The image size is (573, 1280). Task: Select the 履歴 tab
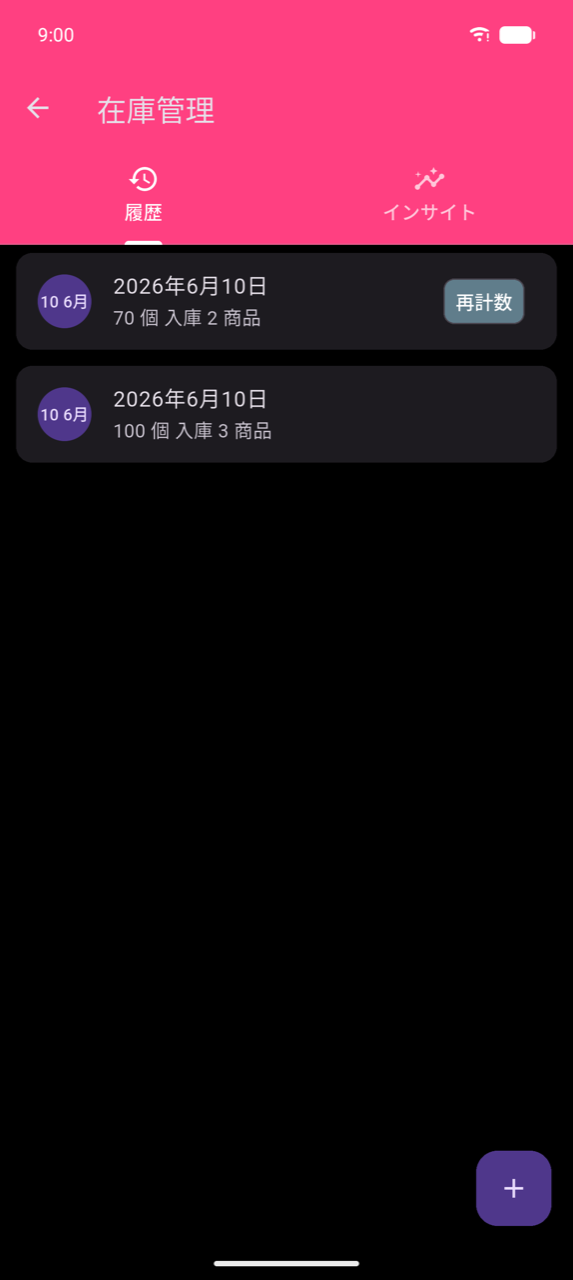[x=143, y=195]
